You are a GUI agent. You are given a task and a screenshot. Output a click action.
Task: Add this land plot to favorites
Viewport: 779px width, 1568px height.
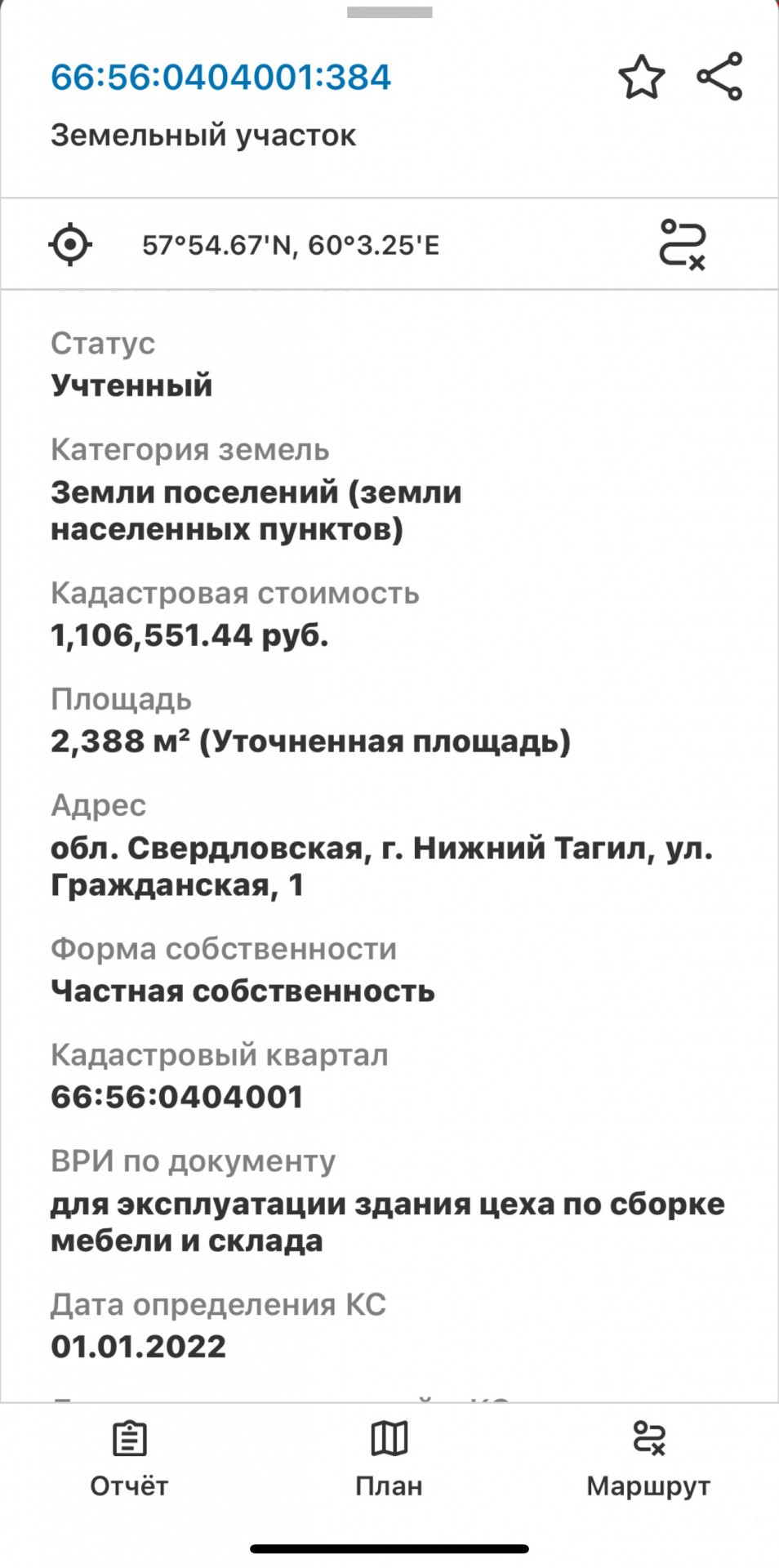641,77
